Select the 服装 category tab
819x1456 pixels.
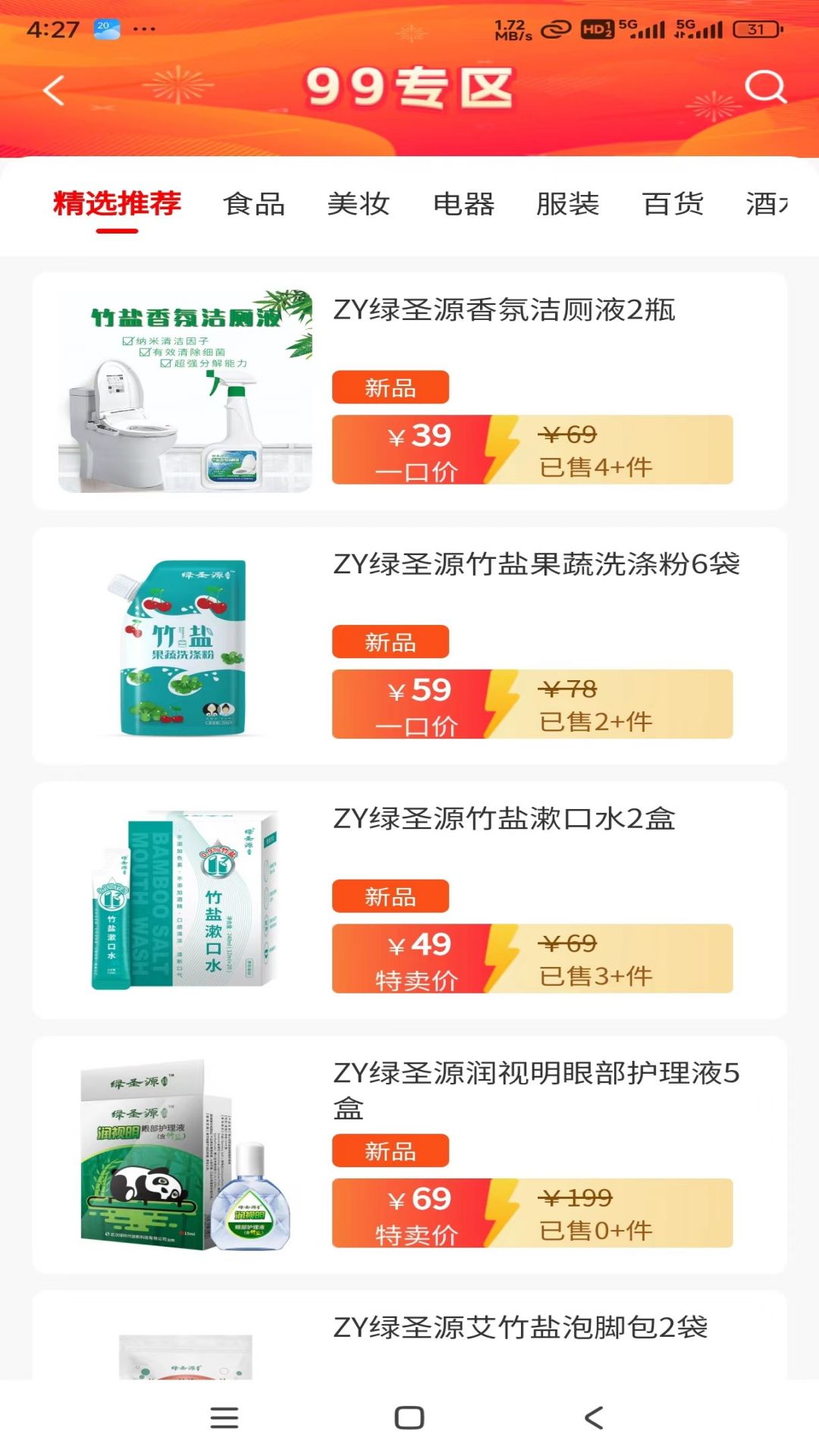pos(569,203)
